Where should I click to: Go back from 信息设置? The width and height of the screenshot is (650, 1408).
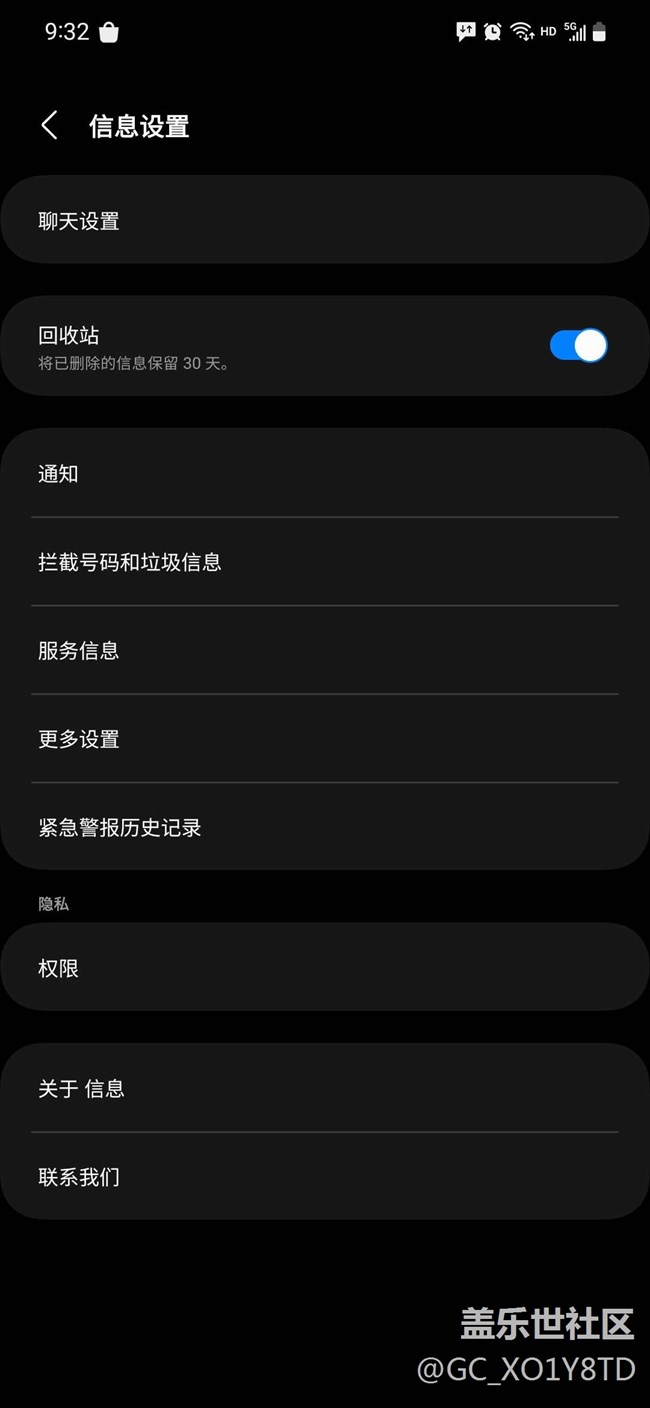[49, 126]
